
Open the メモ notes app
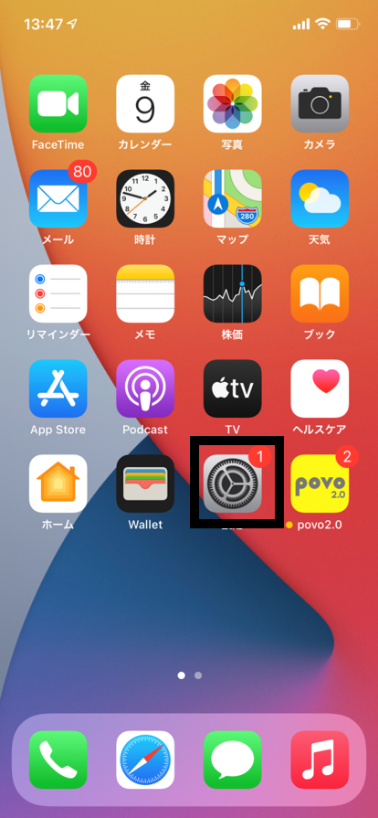click(x=145, y=294)
